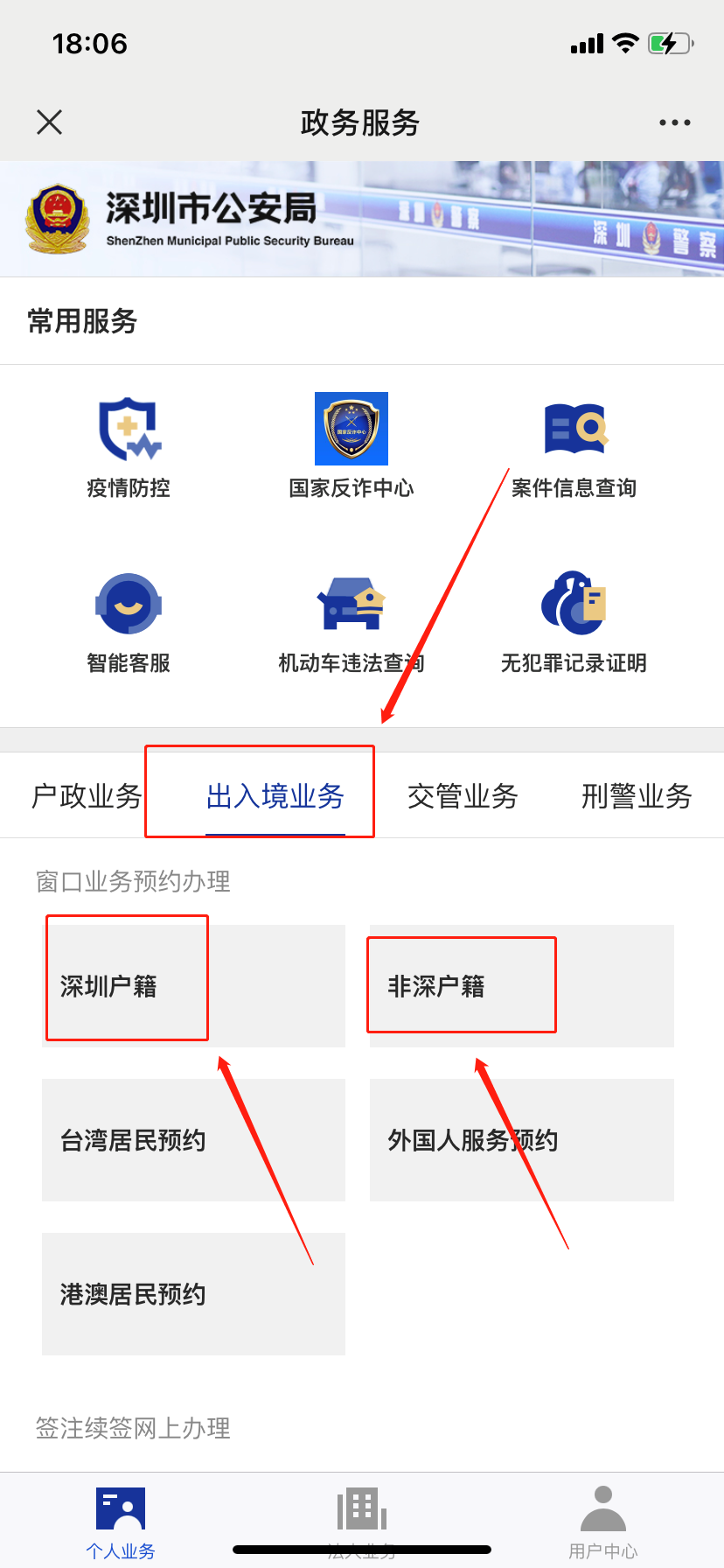724x1568 pixels.
Task: Open 外国人服务预约
Action: [521, 1140]
